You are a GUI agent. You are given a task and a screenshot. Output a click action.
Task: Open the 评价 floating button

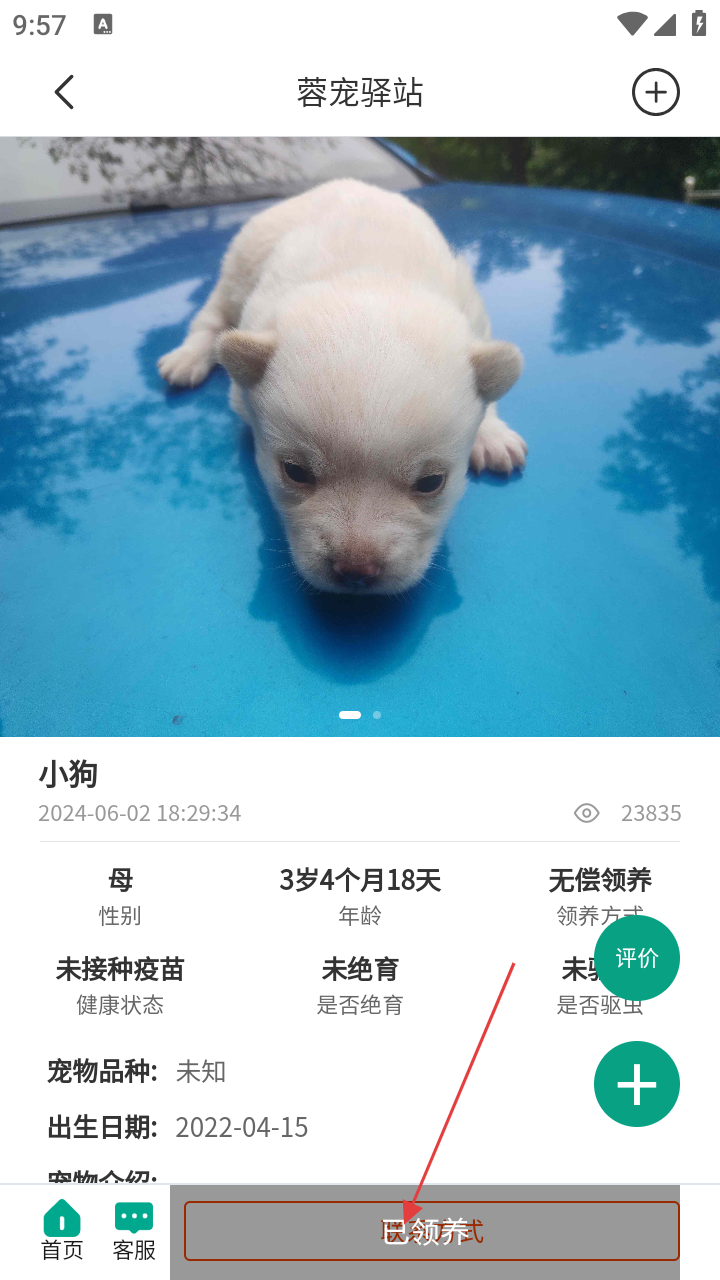pos(637,958)
